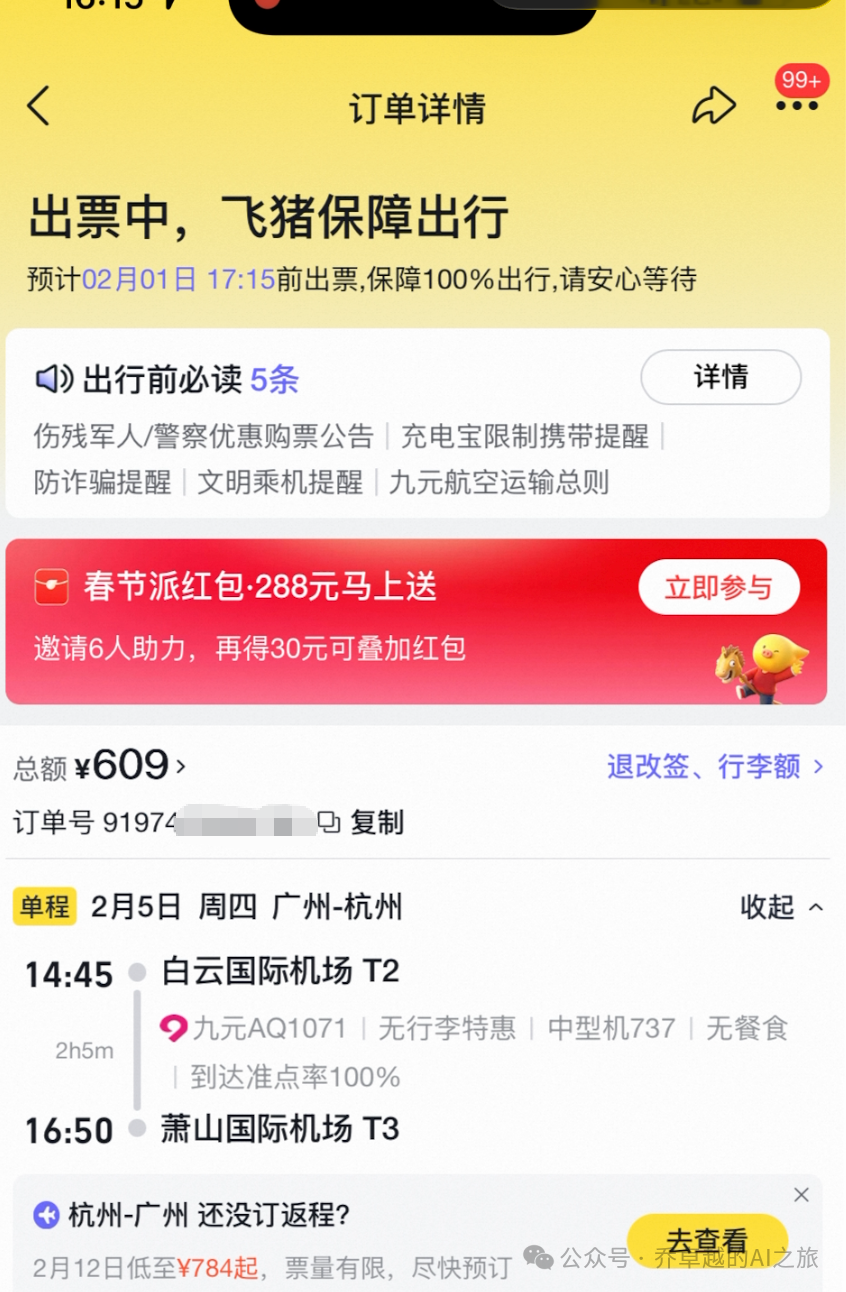Click the 九元航空 airline logo

168,1027
